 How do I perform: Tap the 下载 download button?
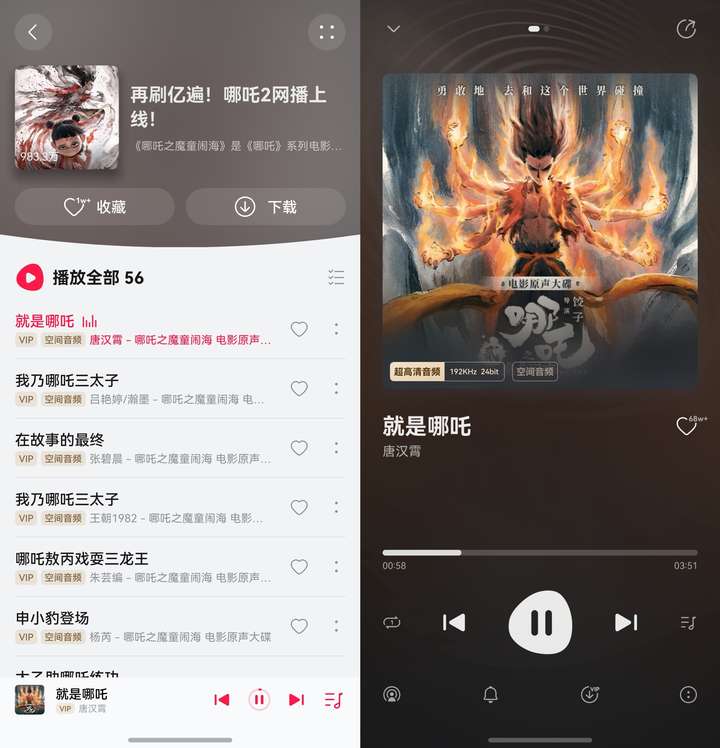(x=266, y=207)
